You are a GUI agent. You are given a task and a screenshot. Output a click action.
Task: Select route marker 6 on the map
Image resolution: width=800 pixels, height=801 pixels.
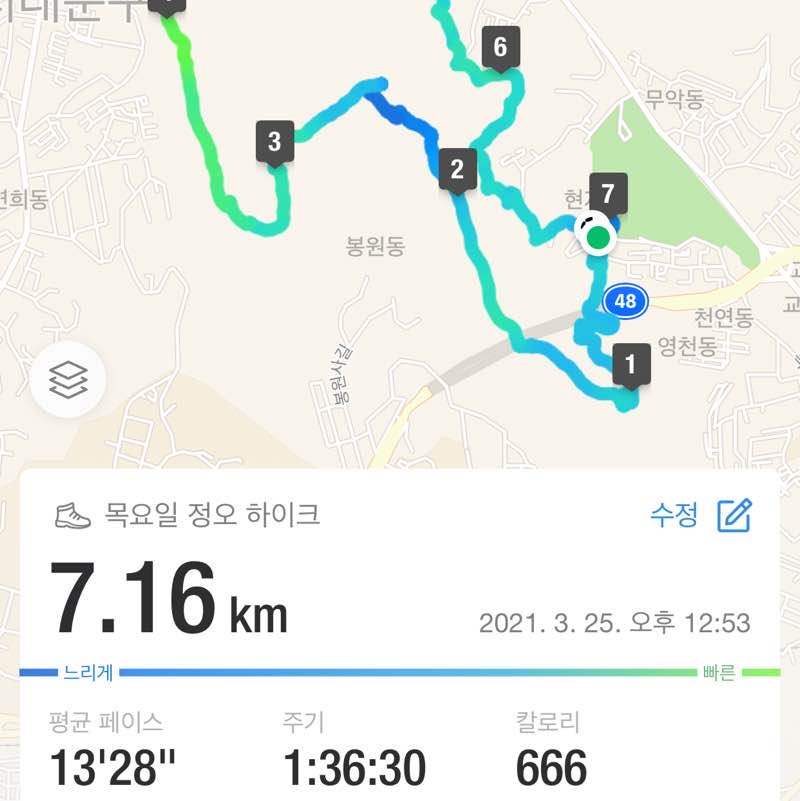tap(501, 44)
